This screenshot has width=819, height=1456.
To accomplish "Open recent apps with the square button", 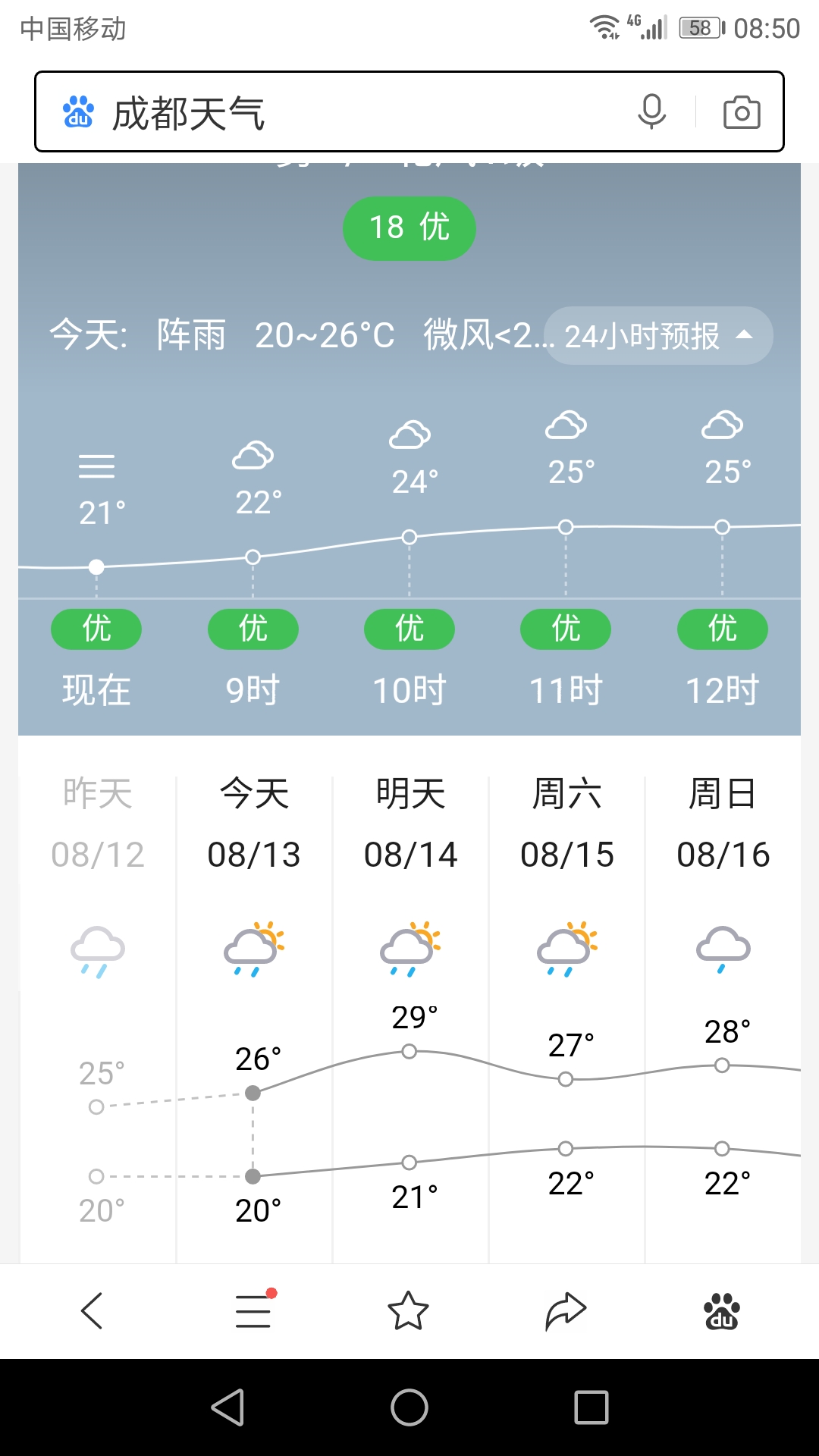I will pyautogui.click(x=591, y=1407).
